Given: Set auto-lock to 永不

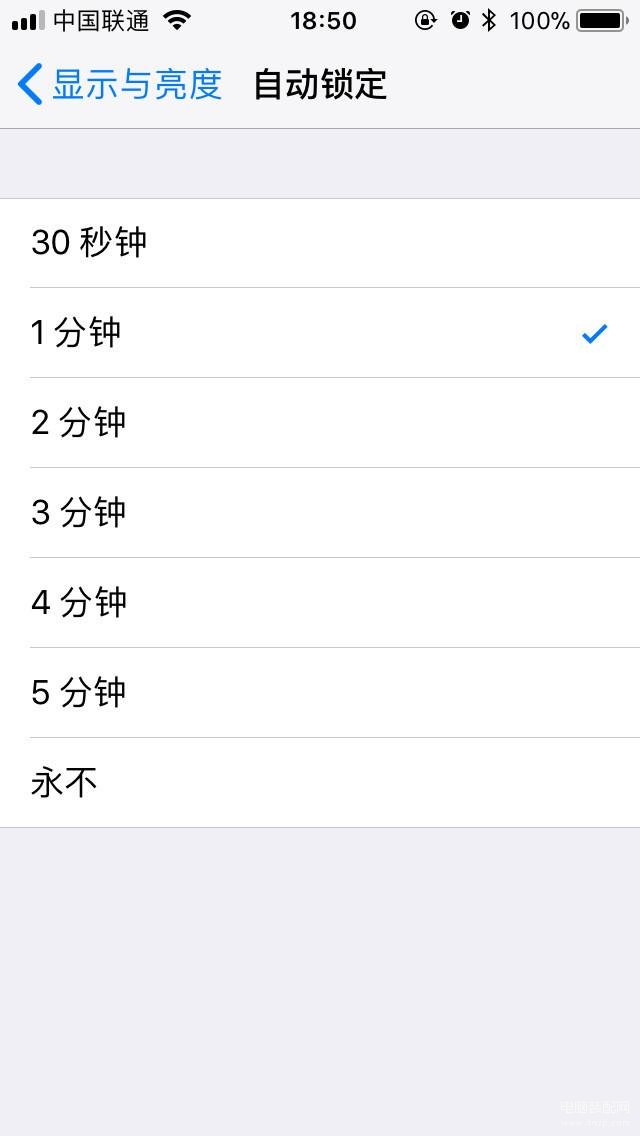Looking at the screenshot, I should (x=66, y=783).
